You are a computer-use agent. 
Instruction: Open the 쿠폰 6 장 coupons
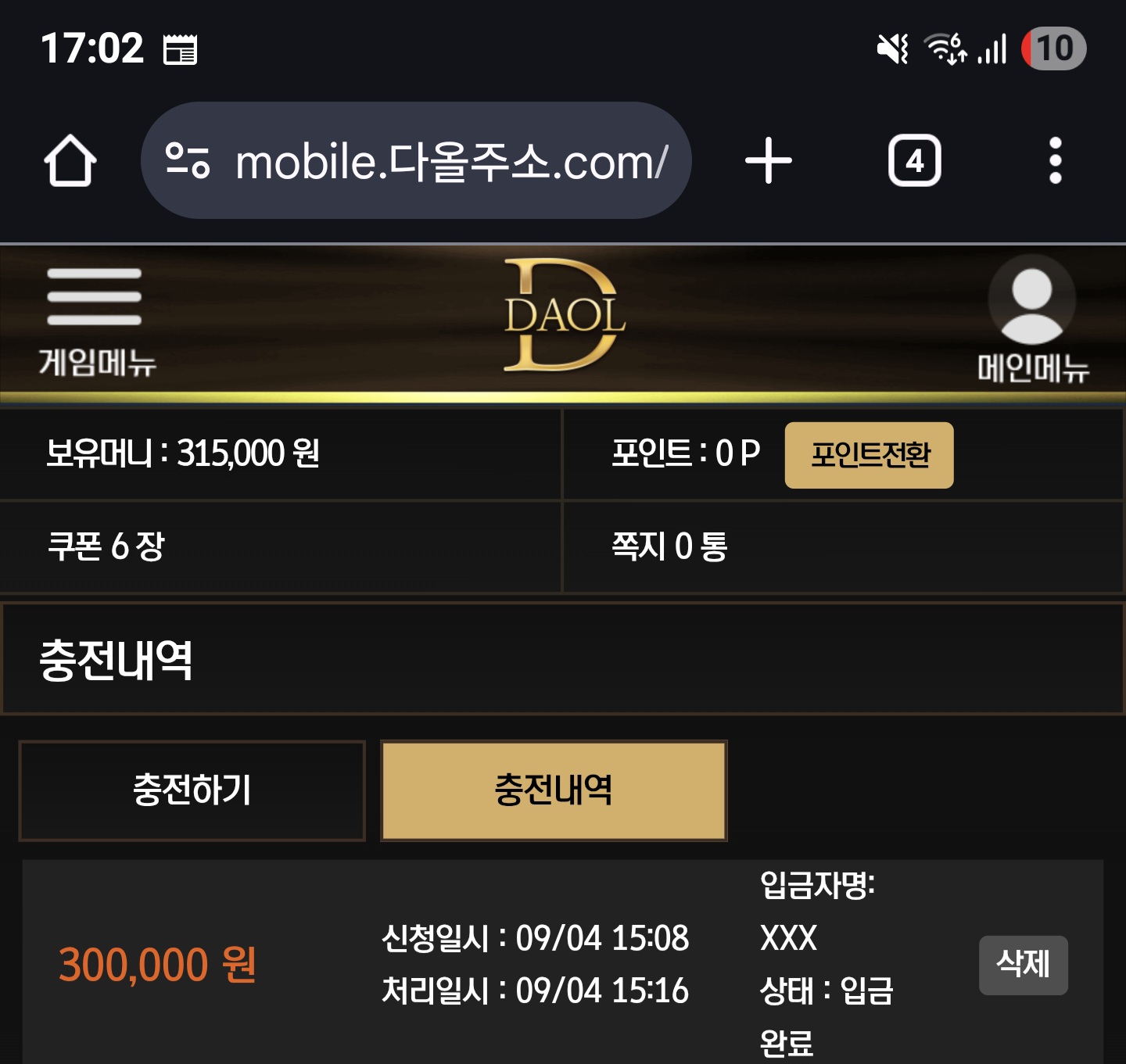coord(106,546)
